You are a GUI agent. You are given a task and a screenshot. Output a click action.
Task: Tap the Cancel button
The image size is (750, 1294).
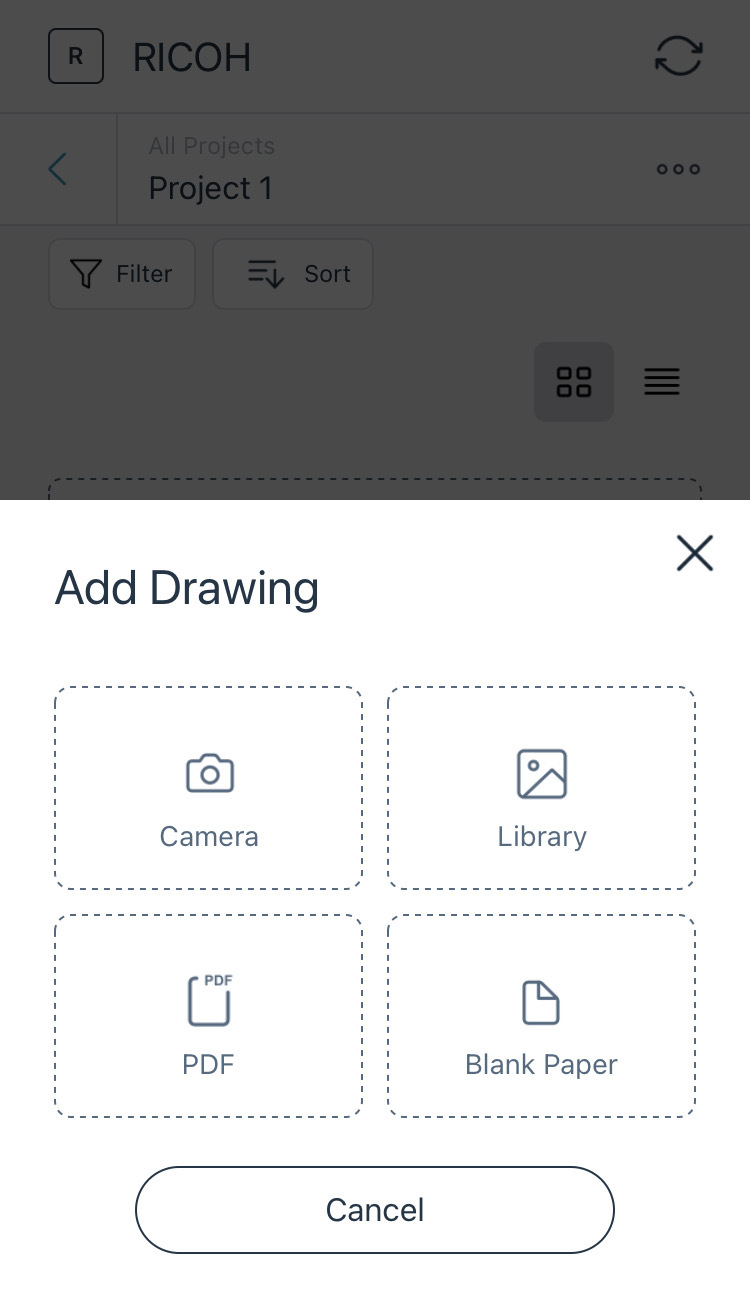tap(374, 1210)
